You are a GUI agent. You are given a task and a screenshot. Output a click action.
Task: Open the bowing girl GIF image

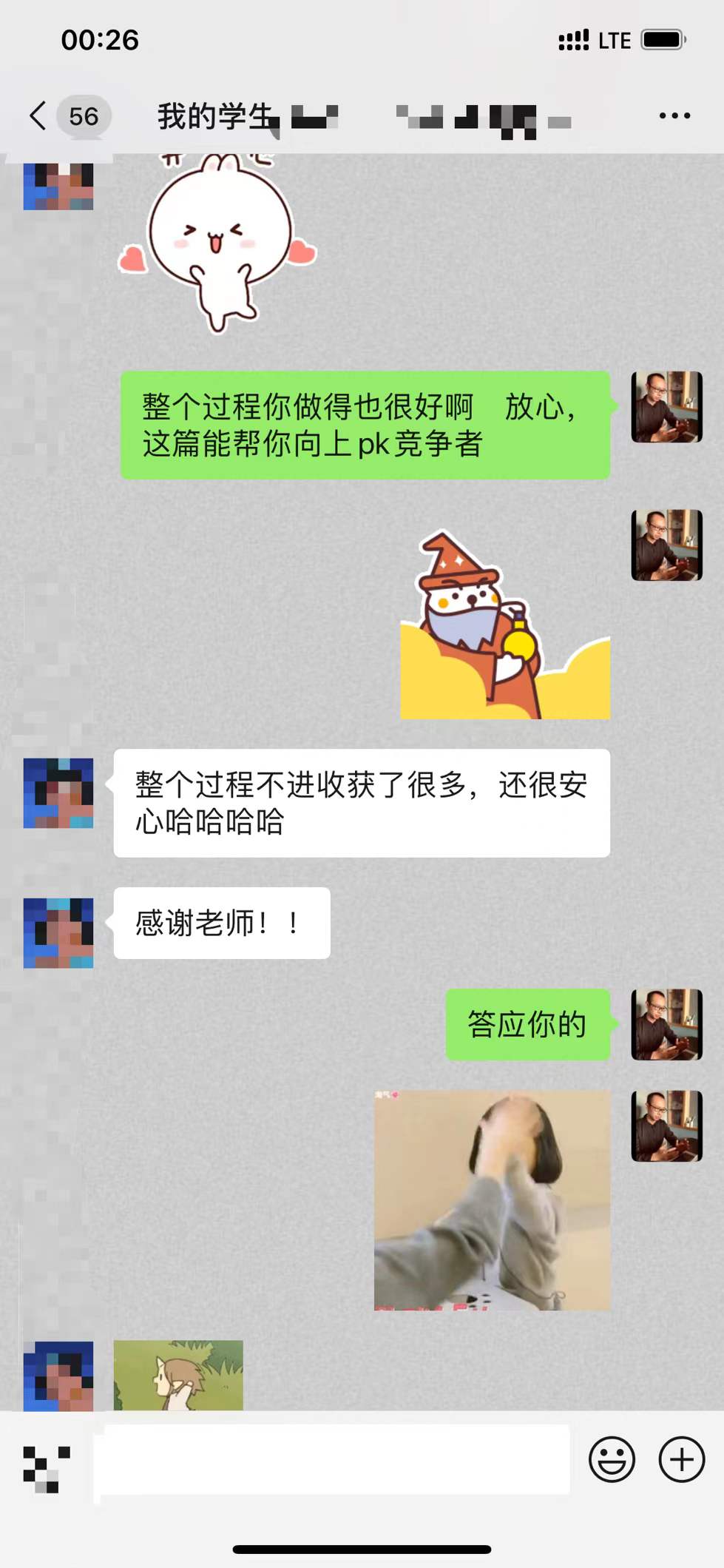click(x=492, y=1199)
